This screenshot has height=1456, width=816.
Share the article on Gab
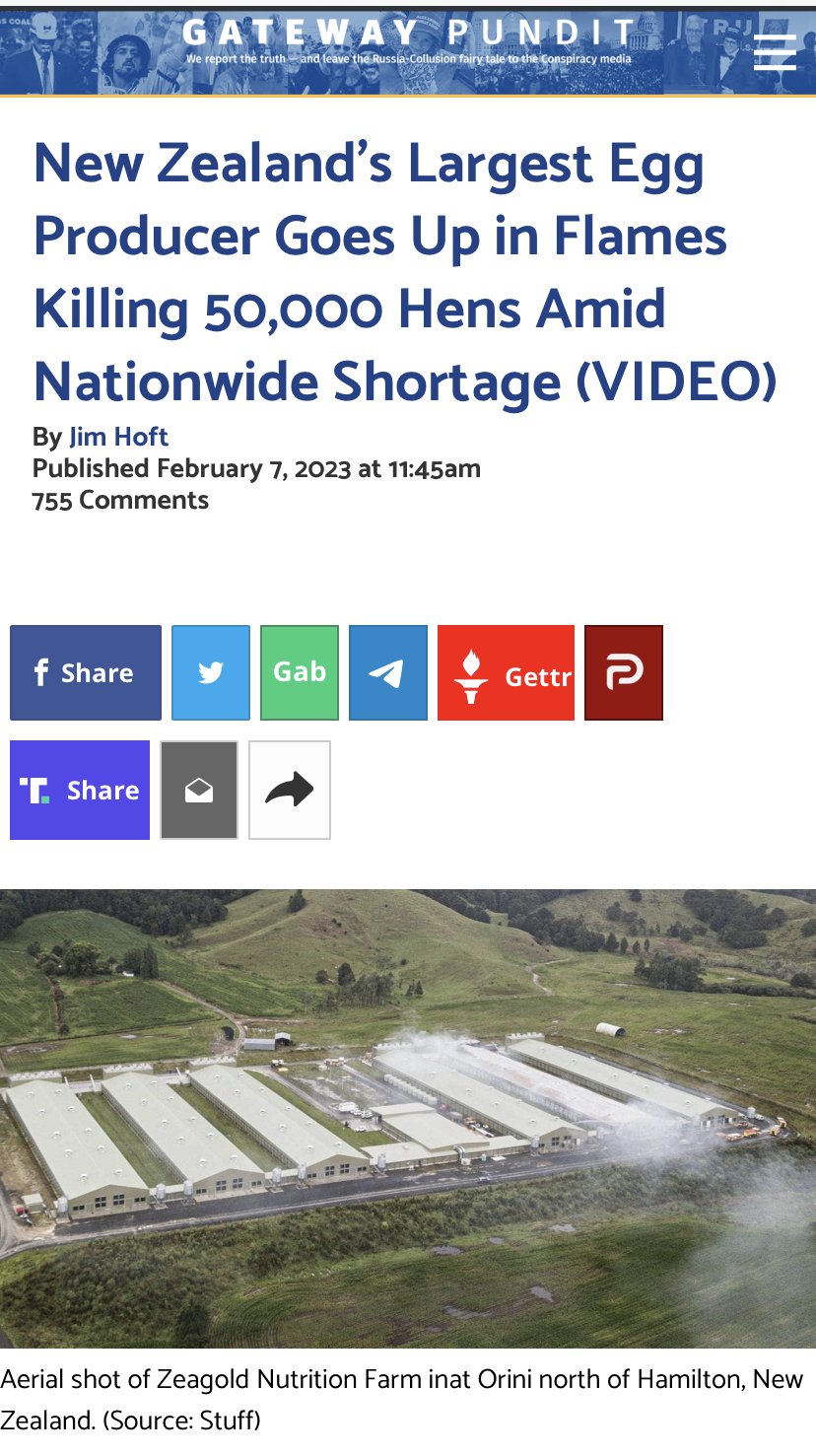coord(300,672)
